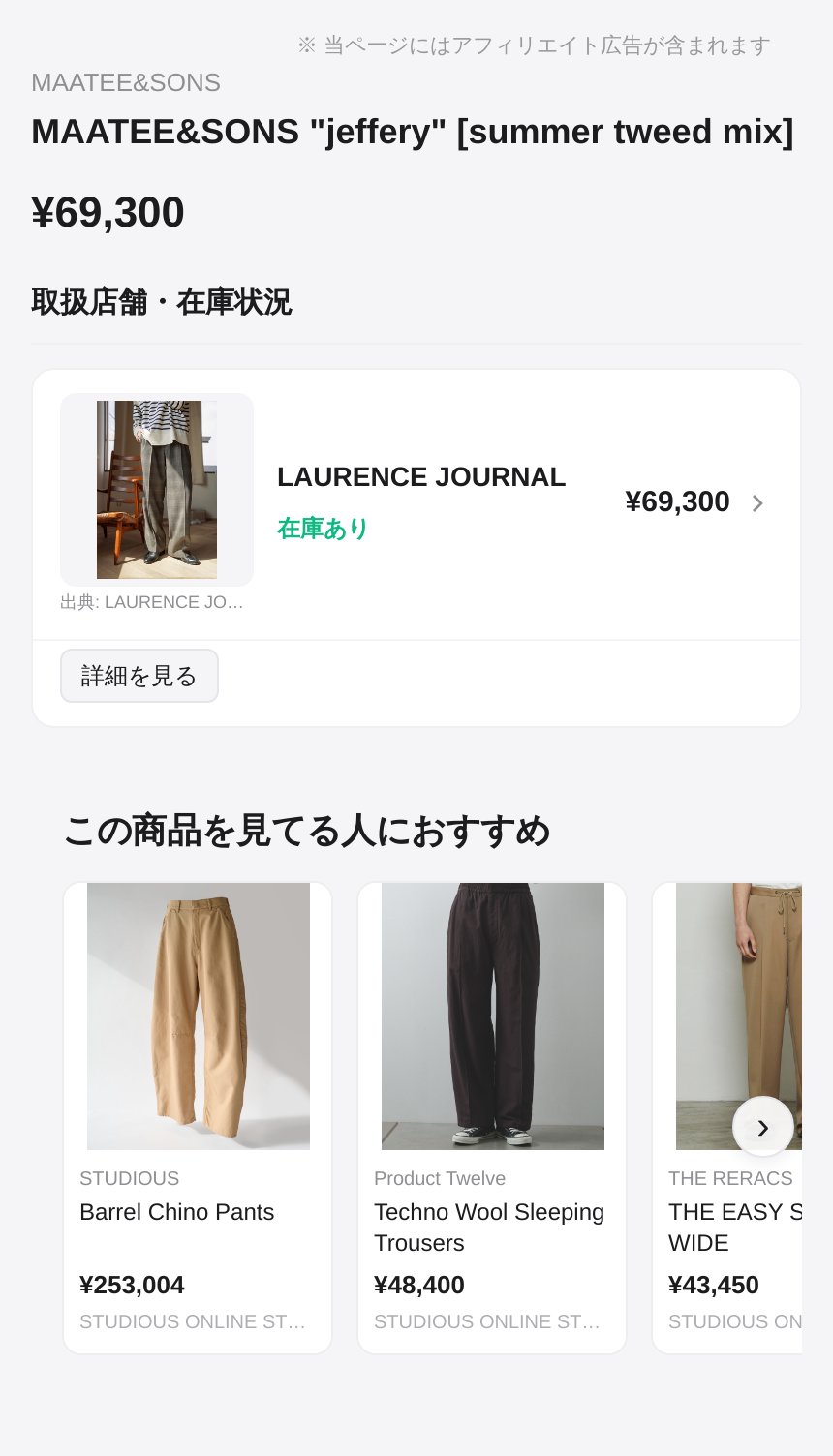
Task: Show next recommended products with arrow
Action: (x=762, y=1127)
